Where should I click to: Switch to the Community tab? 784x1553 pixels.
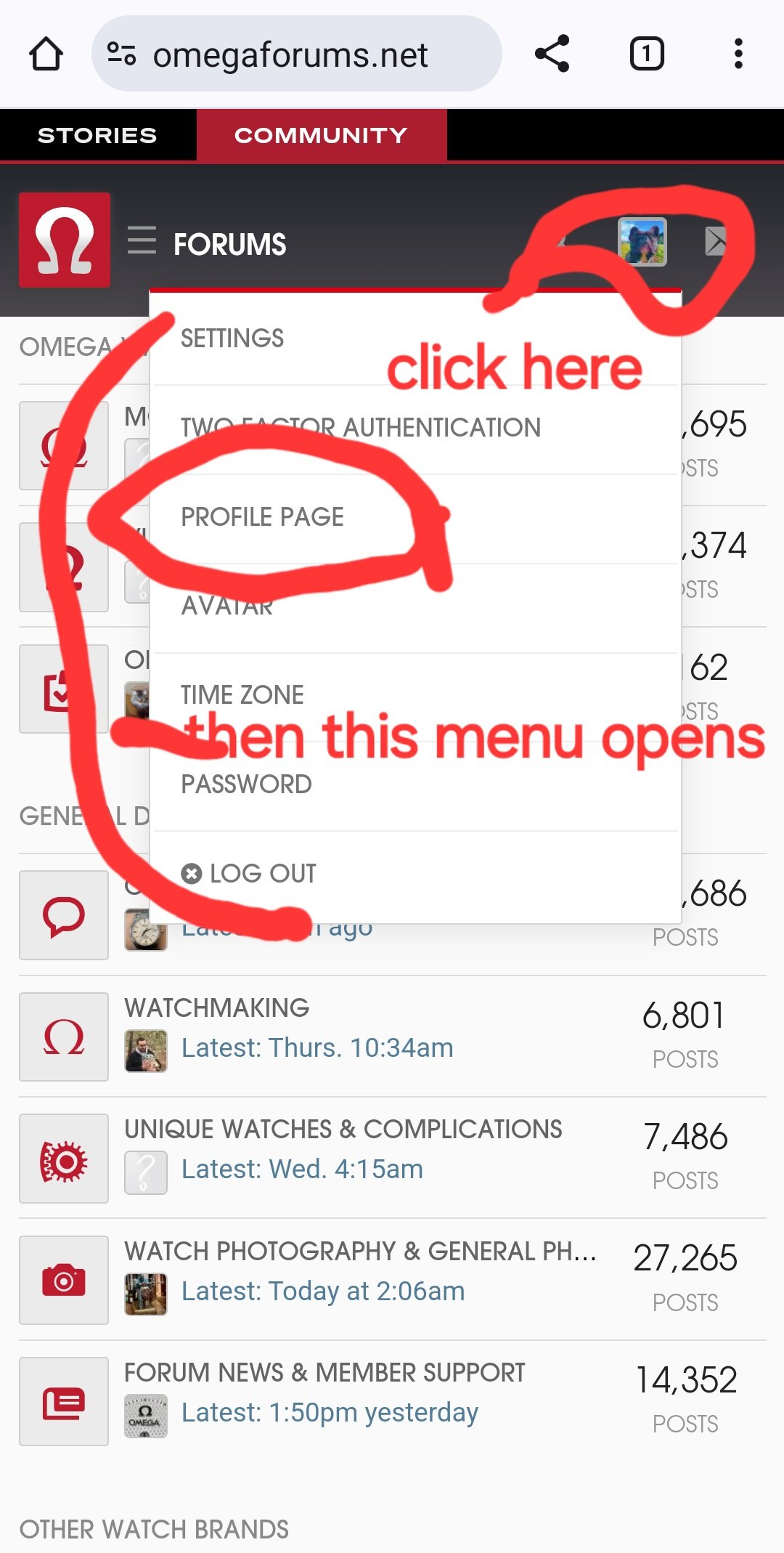coord(321,136)
